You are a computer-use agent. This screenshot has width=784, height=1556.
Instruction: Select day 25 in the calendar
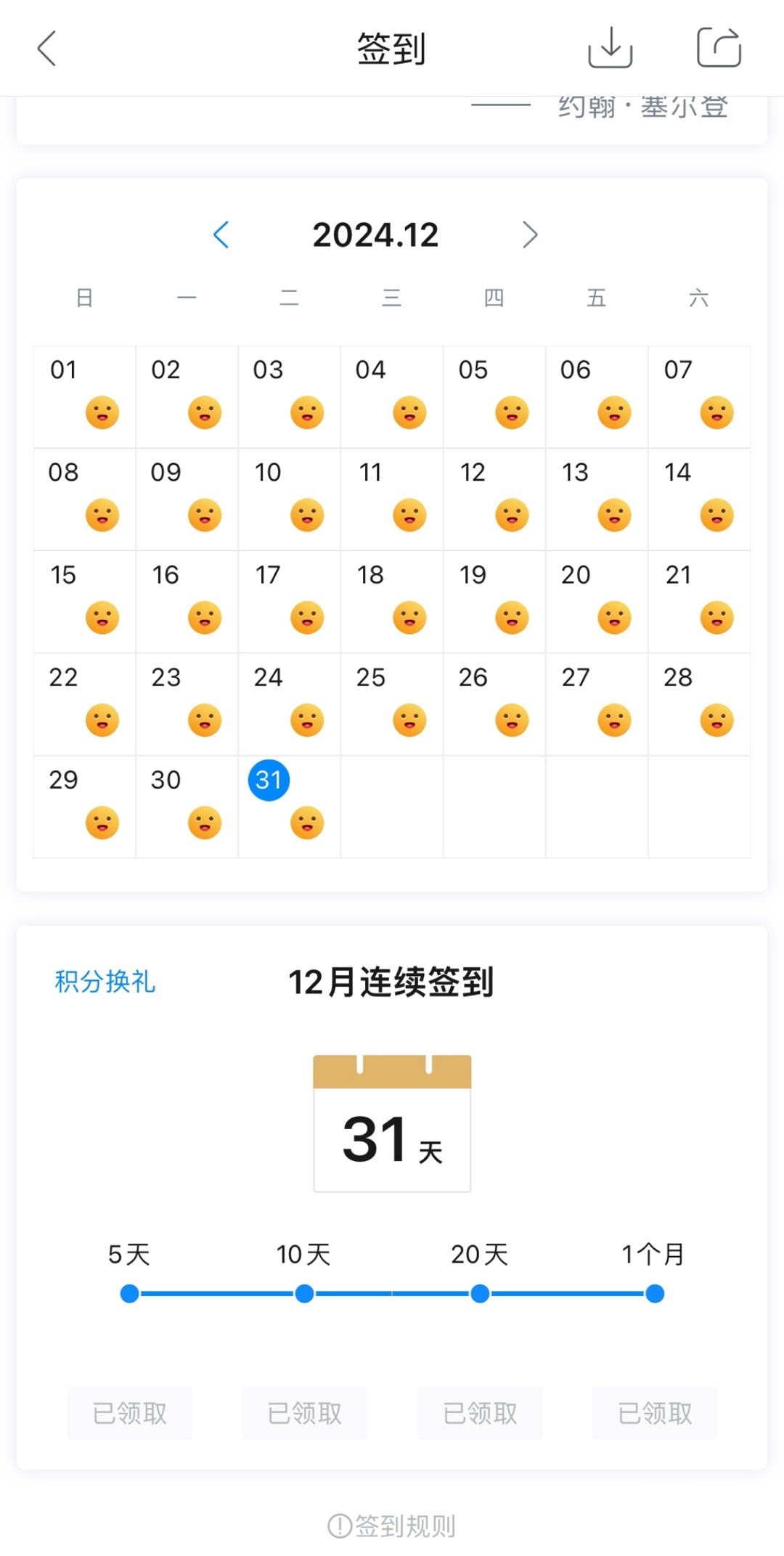pos(392,704)
